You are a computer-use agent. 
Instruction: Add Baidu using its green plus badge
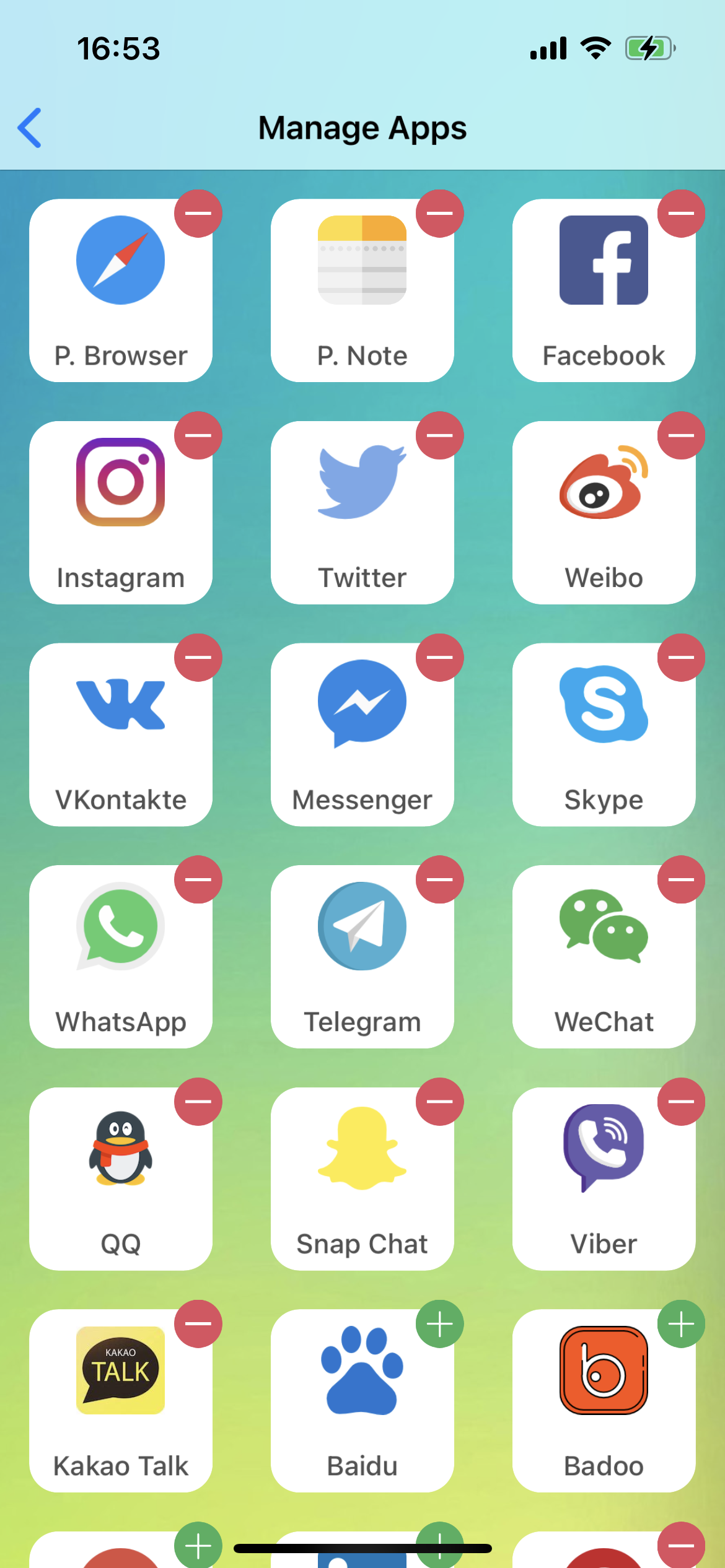[439, 1323]
